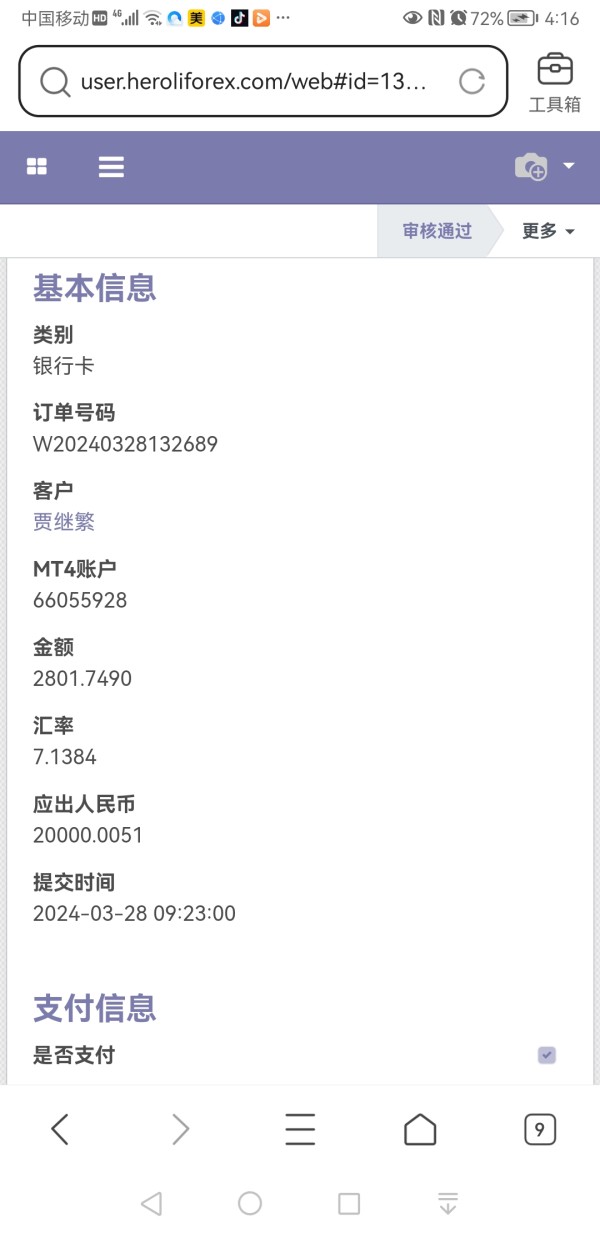The width and height of the screenshot is (600, 1233).
Task: Tap the browser address bar
Action: point(263,82)
